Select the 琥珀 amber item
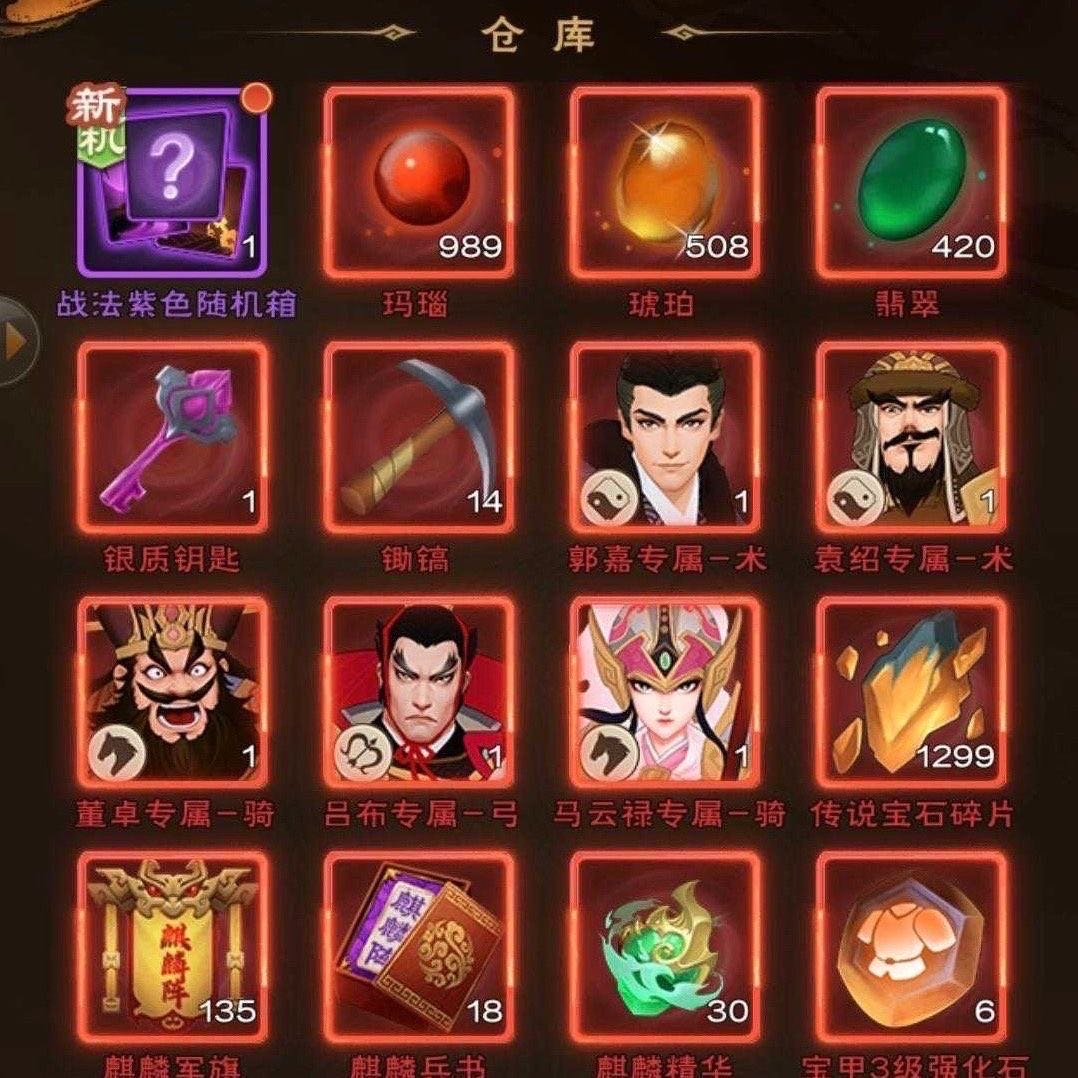The image size is (1078, 1078). pyautogui.click(x=666, y=182)
